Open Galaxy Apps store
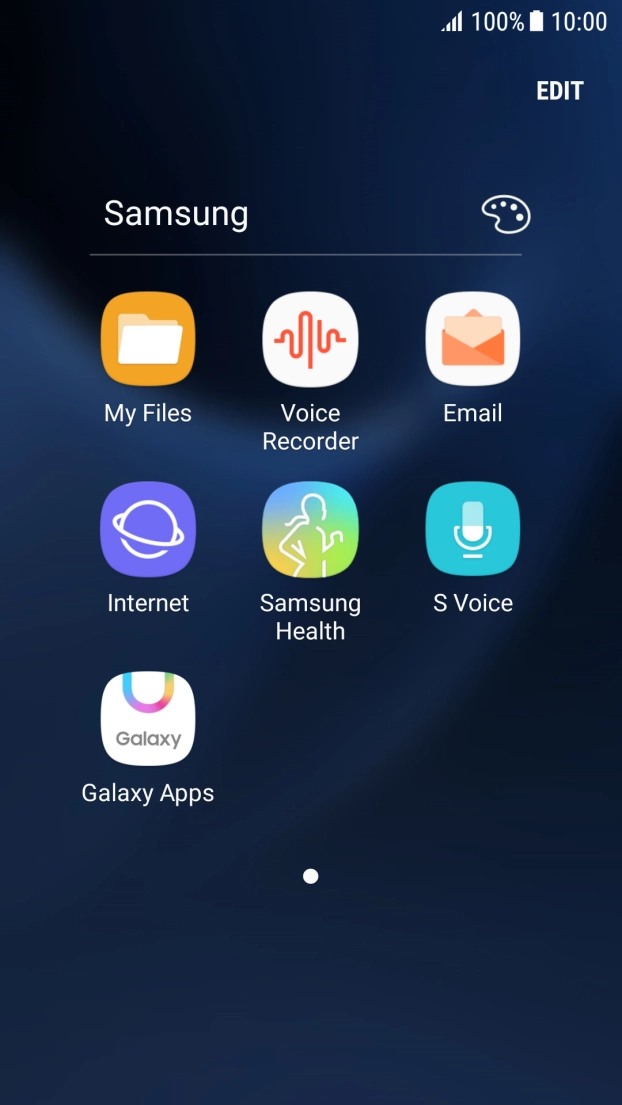The height and width of the screenshot is (1105, 622). (148, 719)
